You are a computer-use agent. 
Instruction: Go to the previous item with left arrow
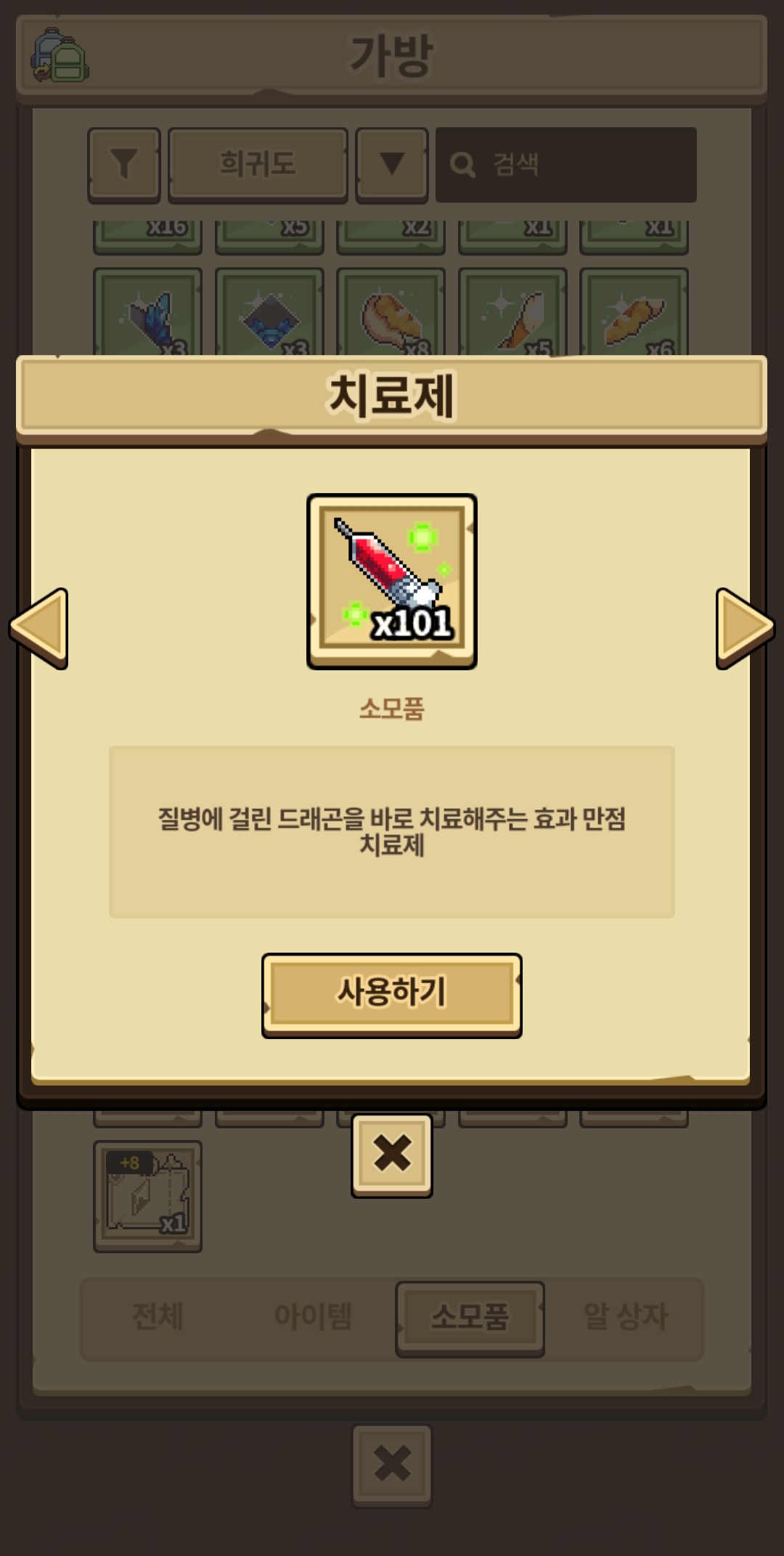pyautogui.click(x=41, y=627)
